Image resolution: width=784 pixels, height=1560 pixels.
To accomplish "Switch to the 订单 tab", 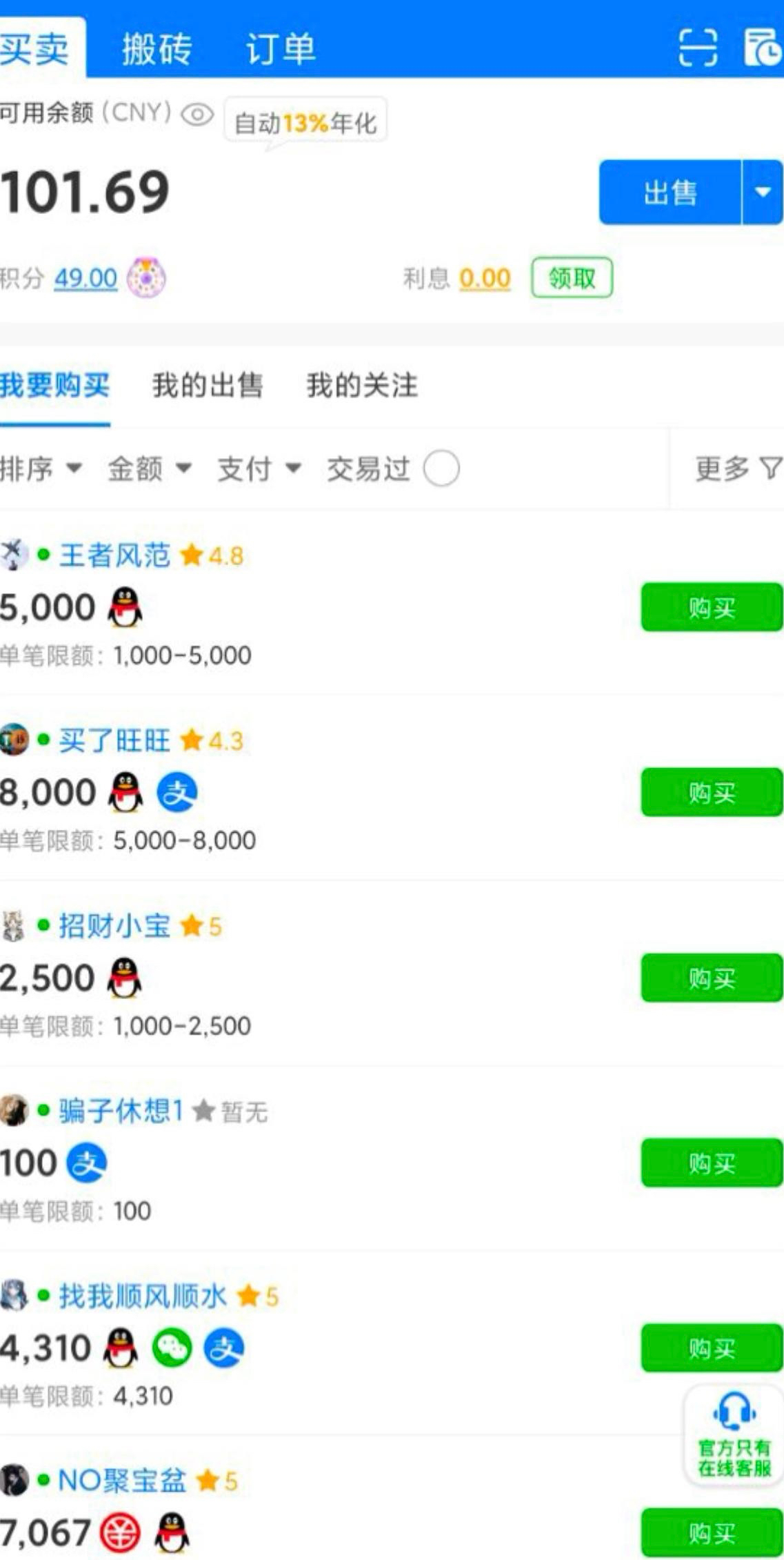I will tap(280, 49).
